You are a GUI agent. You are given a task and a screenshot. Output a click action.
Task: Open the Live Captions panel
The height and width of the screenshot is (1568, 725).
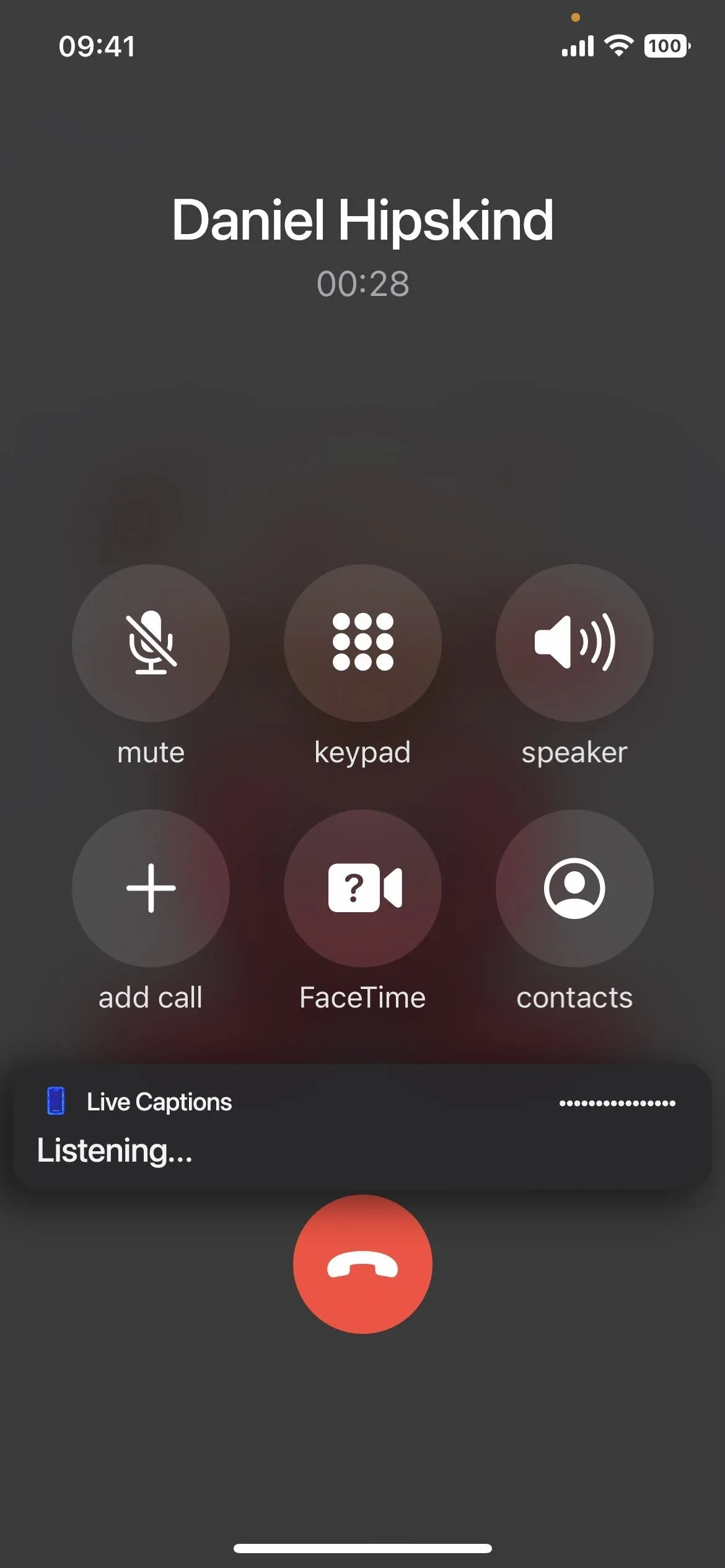(362, 1126)
